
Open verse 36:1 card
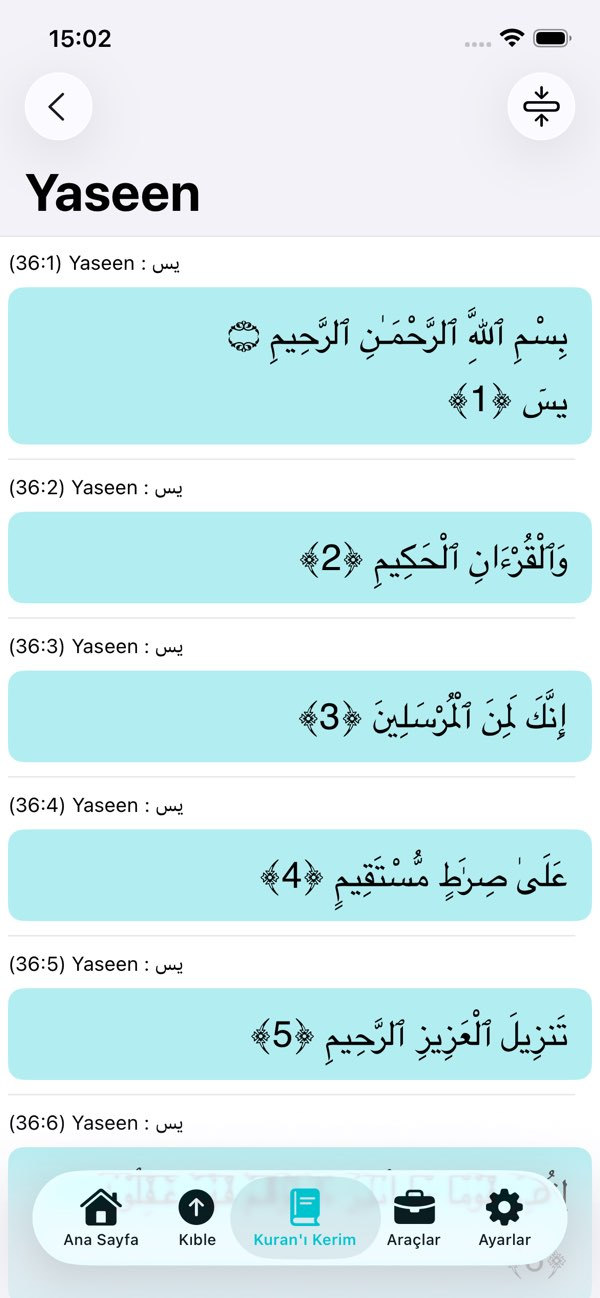[x=300, y=366]
